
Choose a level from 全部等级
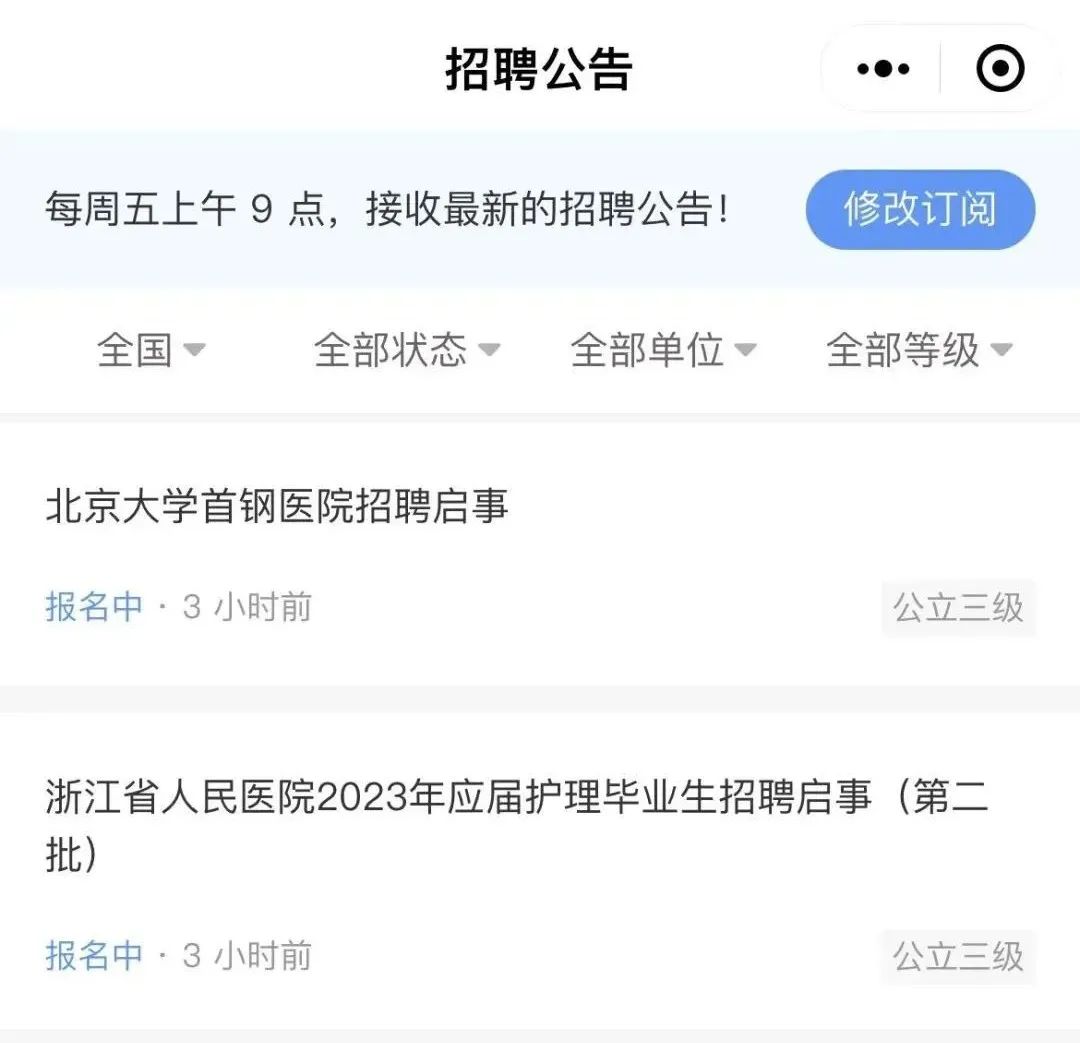click(x=919, y=350)
